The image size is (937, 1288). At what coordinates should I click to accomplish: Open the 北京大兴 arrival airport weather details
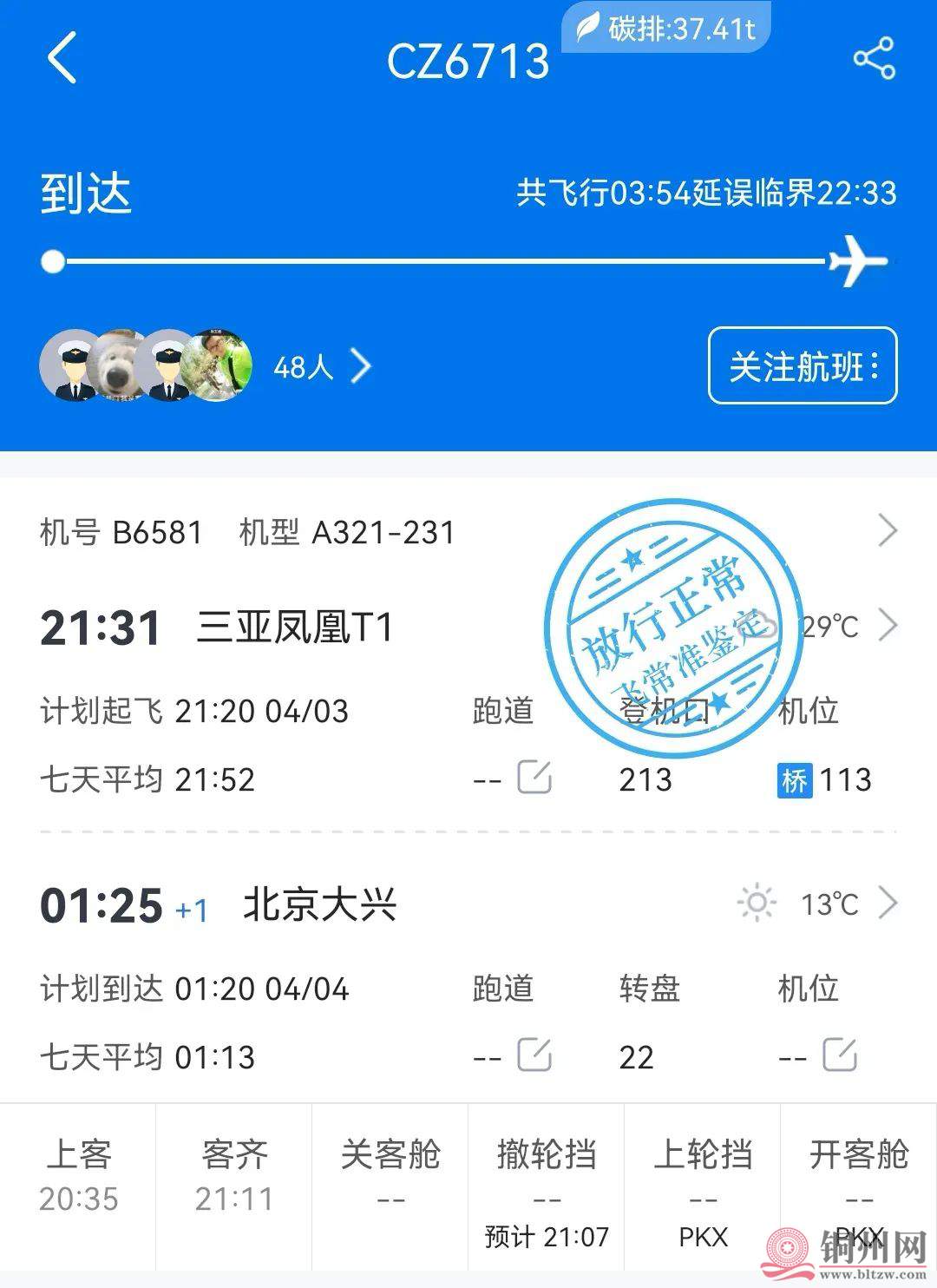click(x=887, y=904)
